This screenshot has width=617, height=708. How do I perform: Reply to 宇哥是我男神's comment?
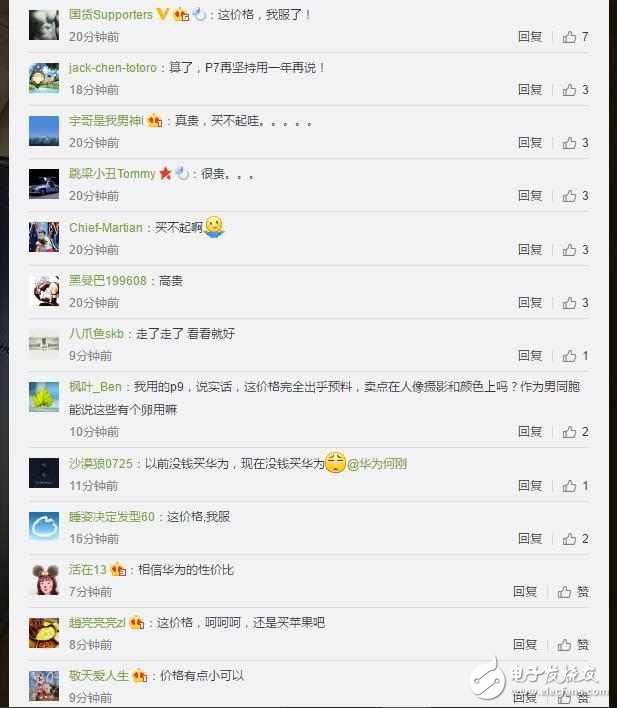pos(530,143)
